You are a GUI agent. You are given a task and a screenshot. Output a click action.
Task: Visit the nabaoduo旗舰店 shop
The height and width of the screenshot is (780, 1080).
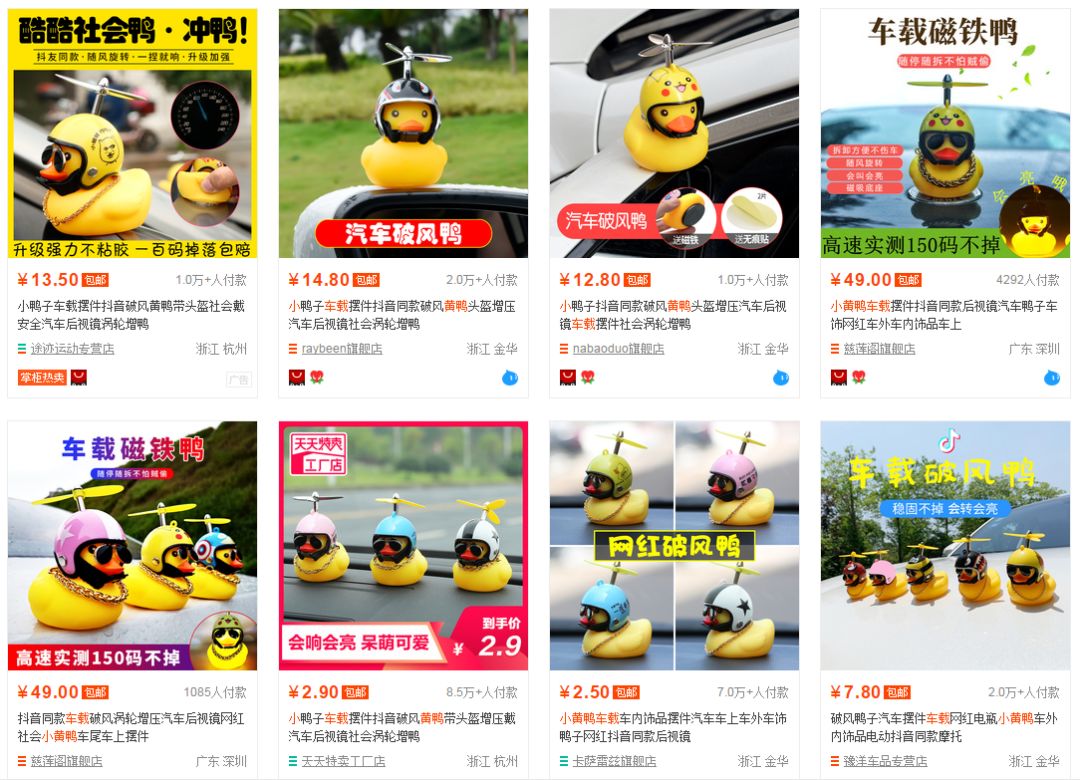tap(618, 349)
